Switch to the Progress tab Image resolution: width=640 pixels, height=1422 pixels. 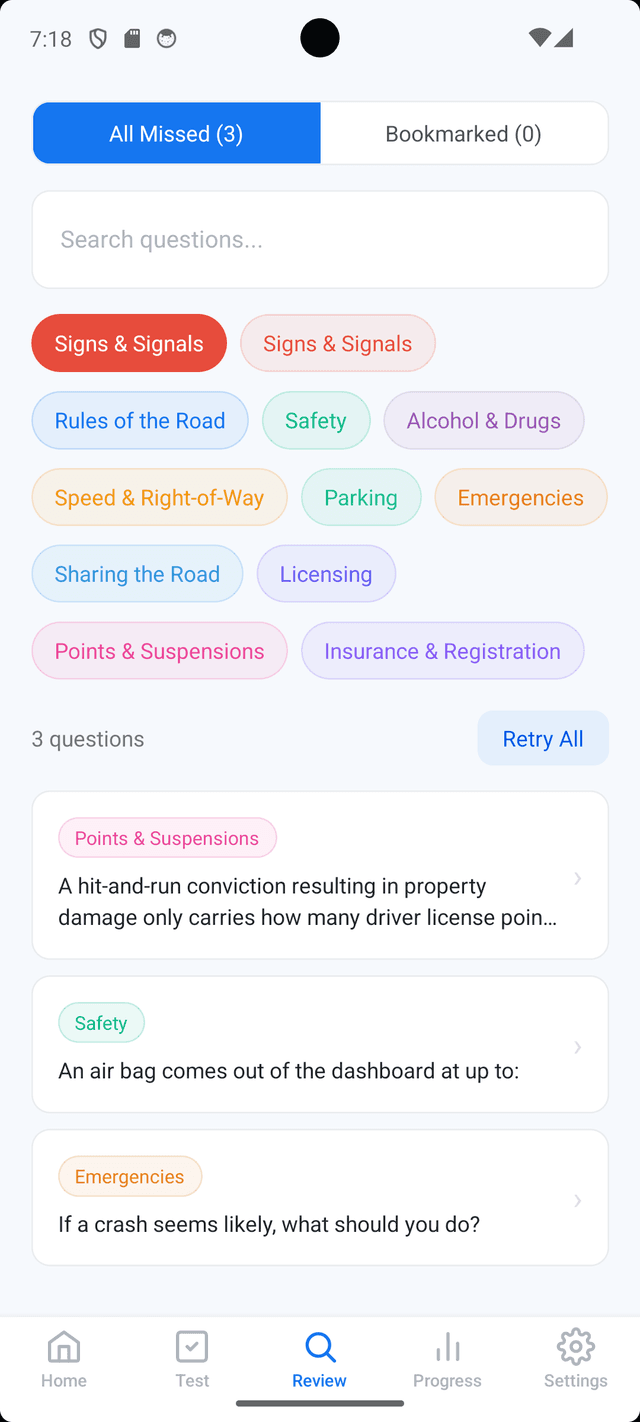coord(447,1360)
